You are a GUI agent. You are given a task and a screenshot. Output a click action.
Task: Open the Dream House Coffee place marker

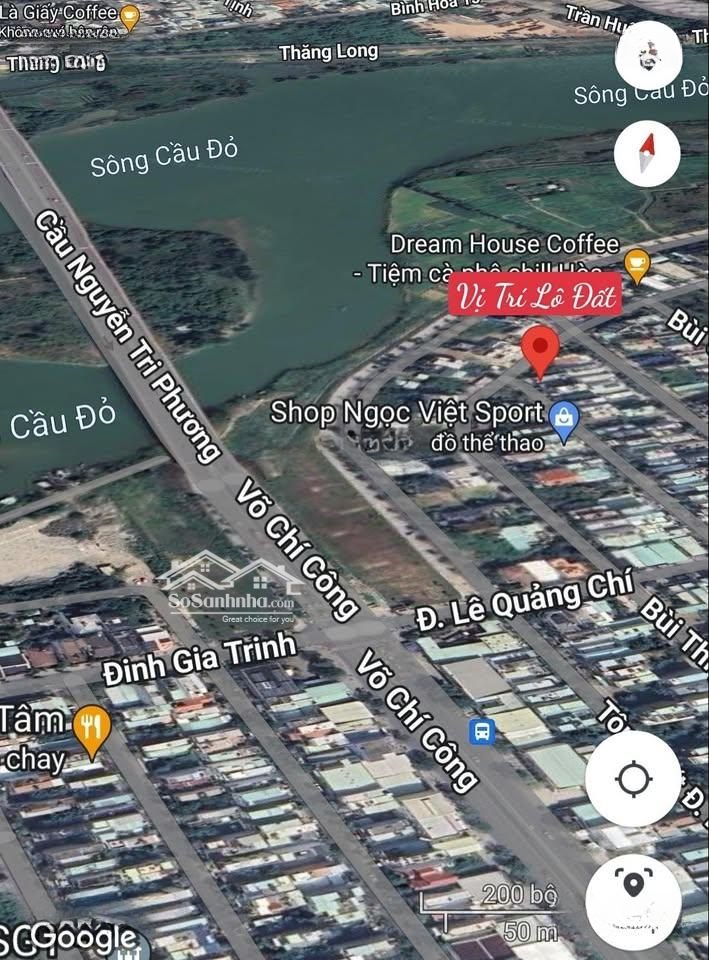click(637, 264)
